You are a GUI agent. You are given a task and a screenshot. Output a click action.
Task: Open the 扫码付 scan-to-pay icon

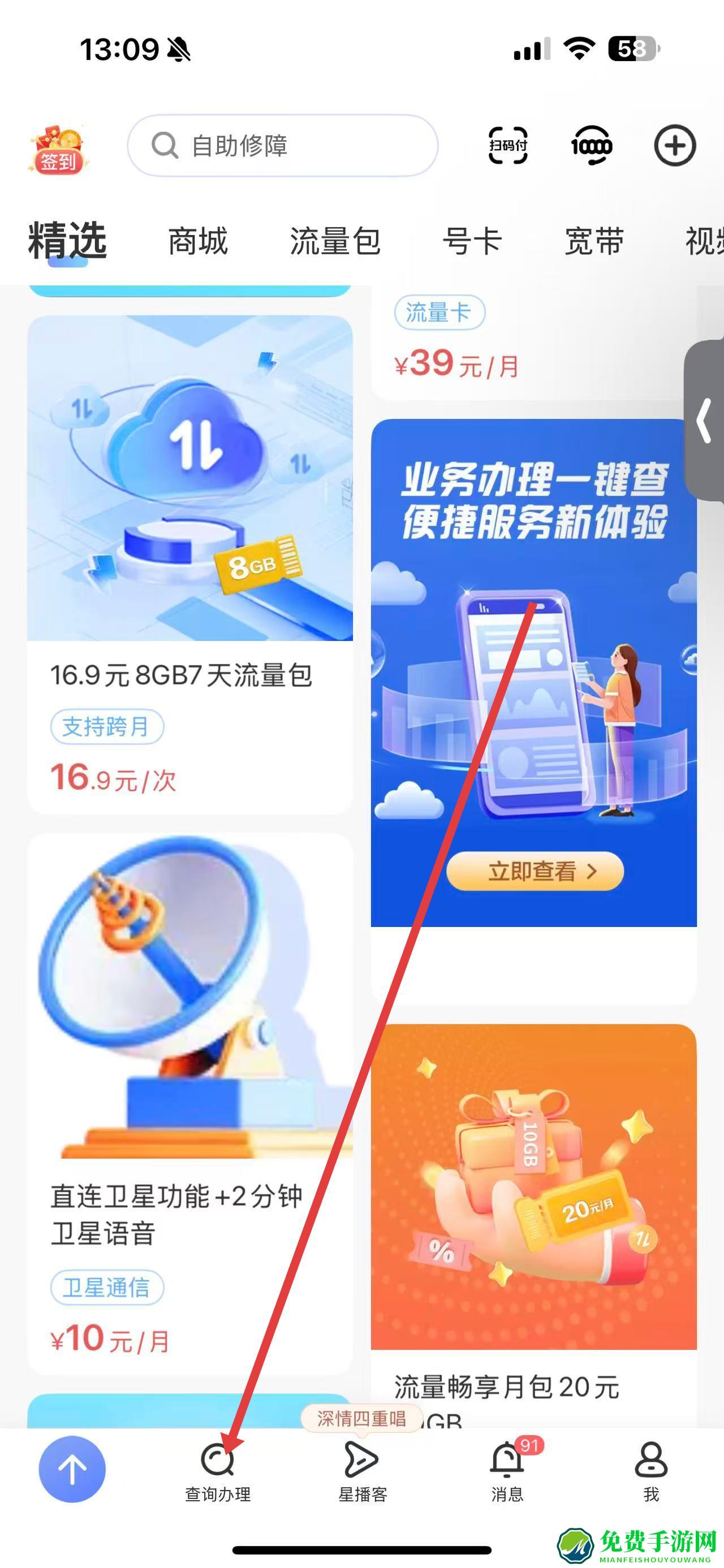508,146
